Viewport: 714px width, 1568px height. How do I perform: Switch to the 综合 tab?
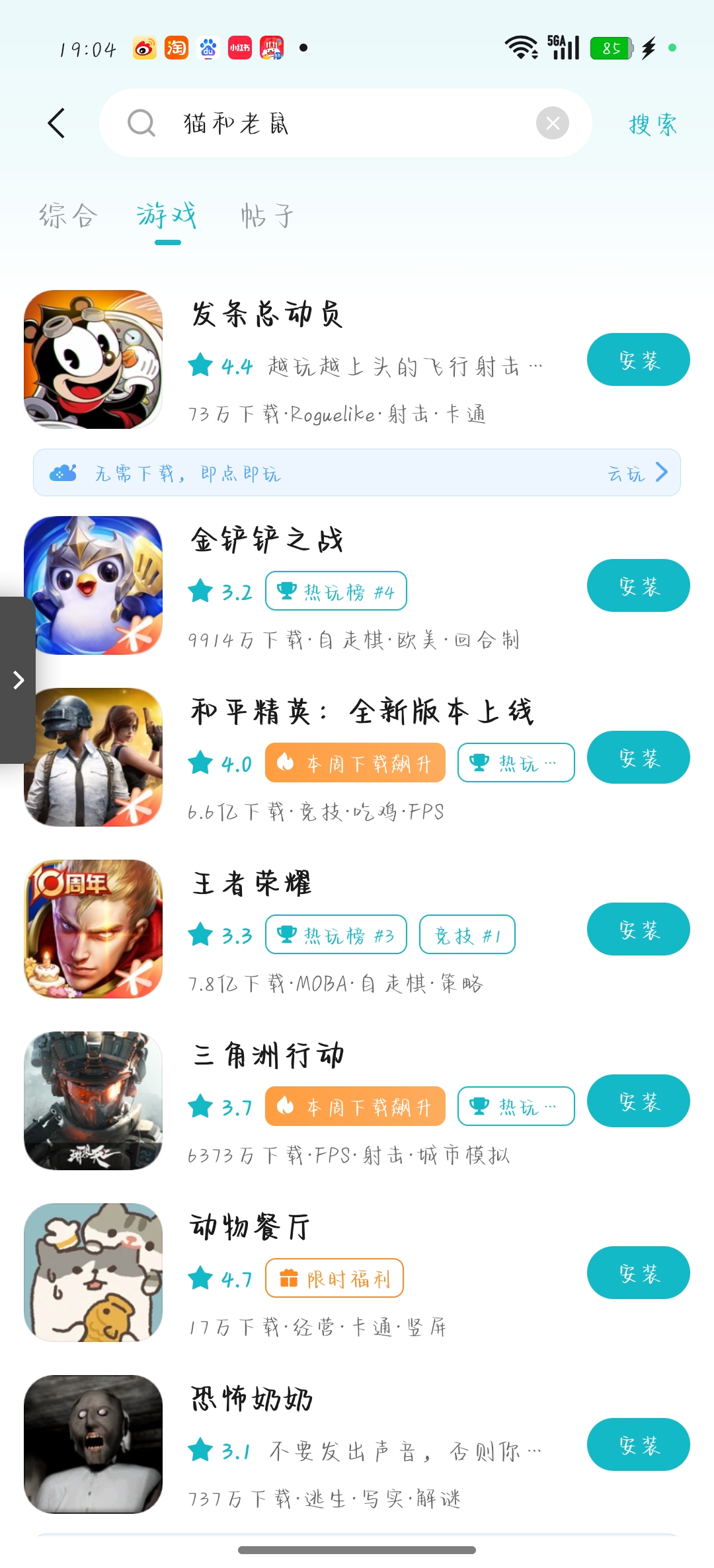68,216
